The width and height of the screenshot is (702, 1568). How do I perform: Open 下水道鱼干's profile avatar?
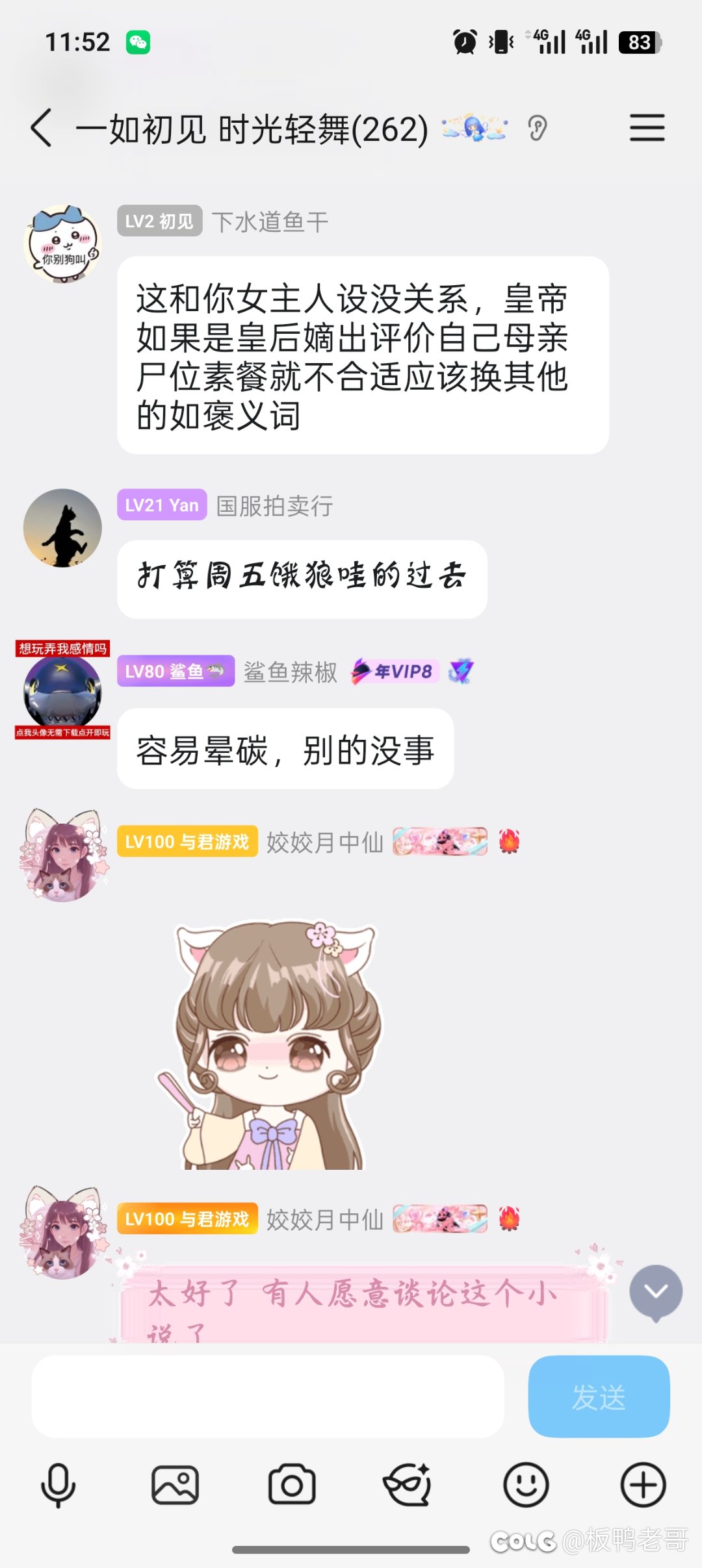[62, 244]
